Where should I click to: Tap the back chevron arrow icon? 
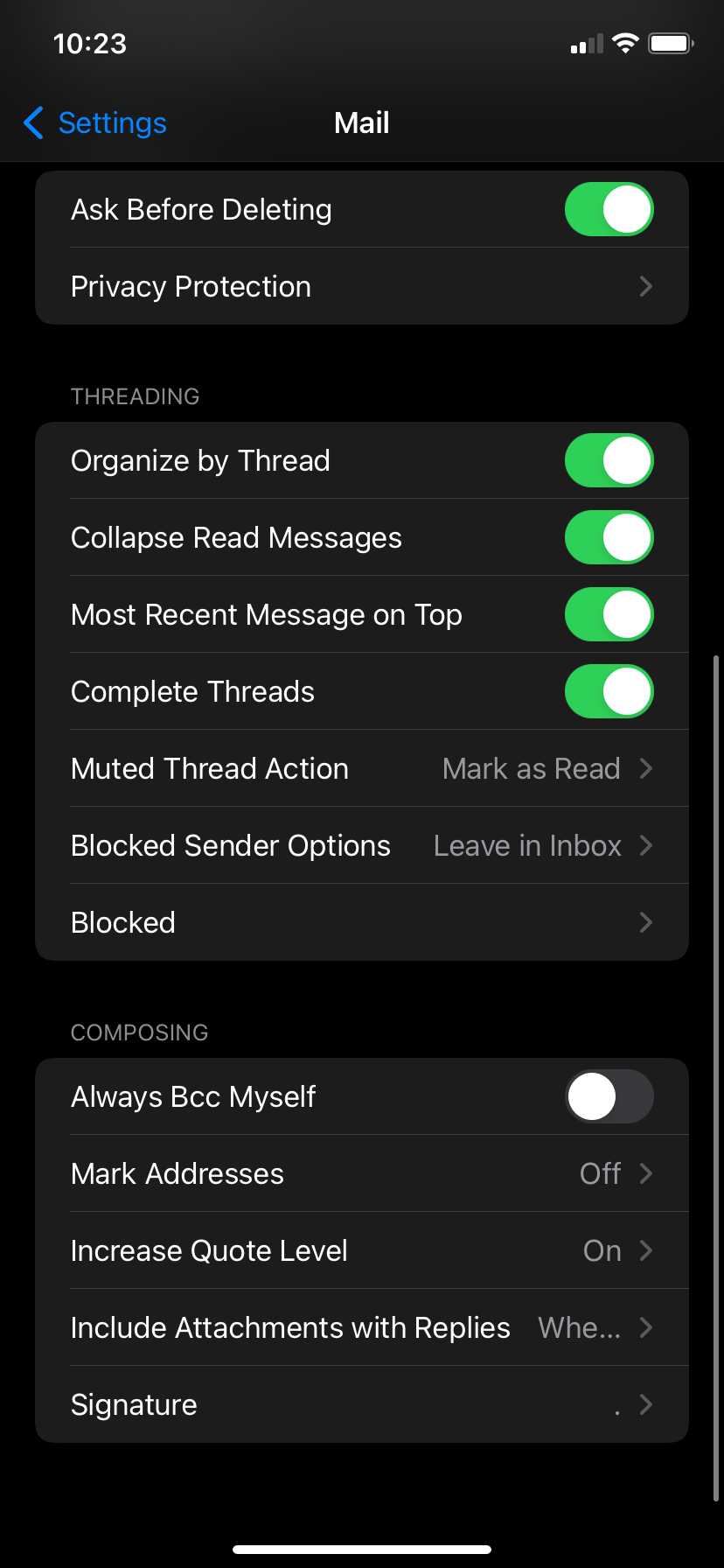(x=32, y=123)
